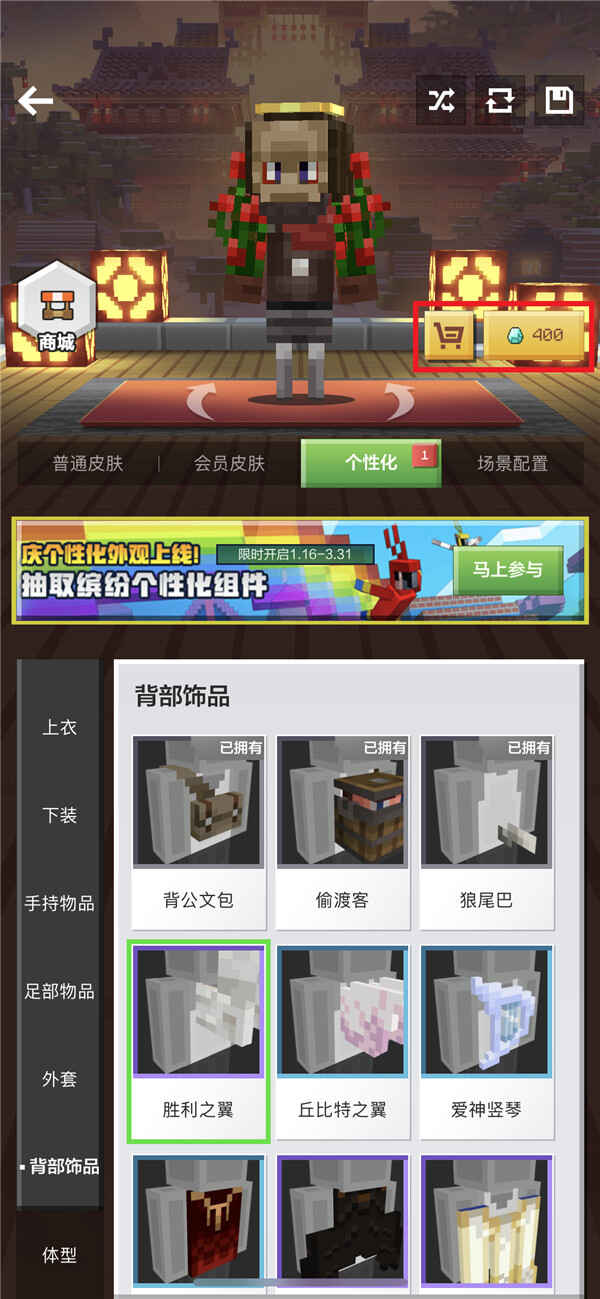Tap the 400 diamond balance button
Viewport: 600px width, 1299px height.
click(536, 336)
